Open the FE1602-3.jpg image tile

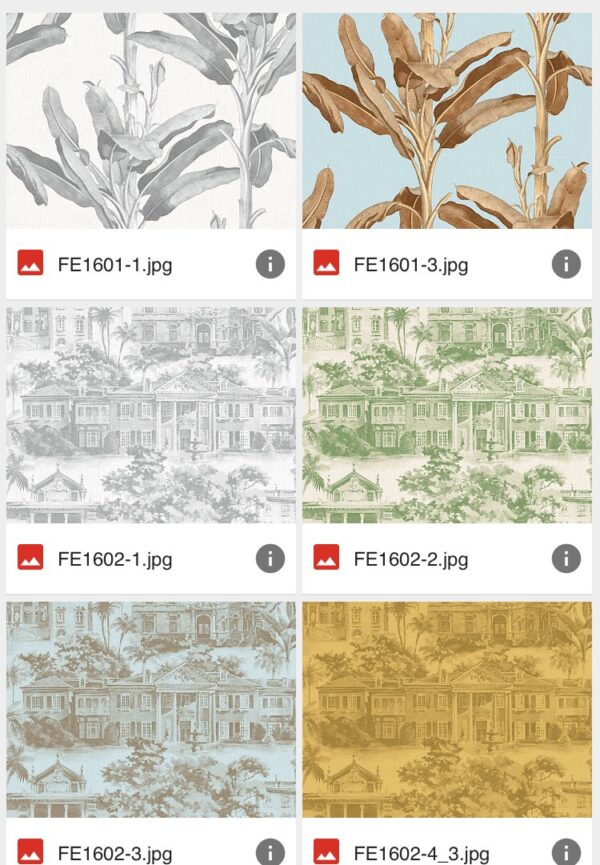[150, 708]
